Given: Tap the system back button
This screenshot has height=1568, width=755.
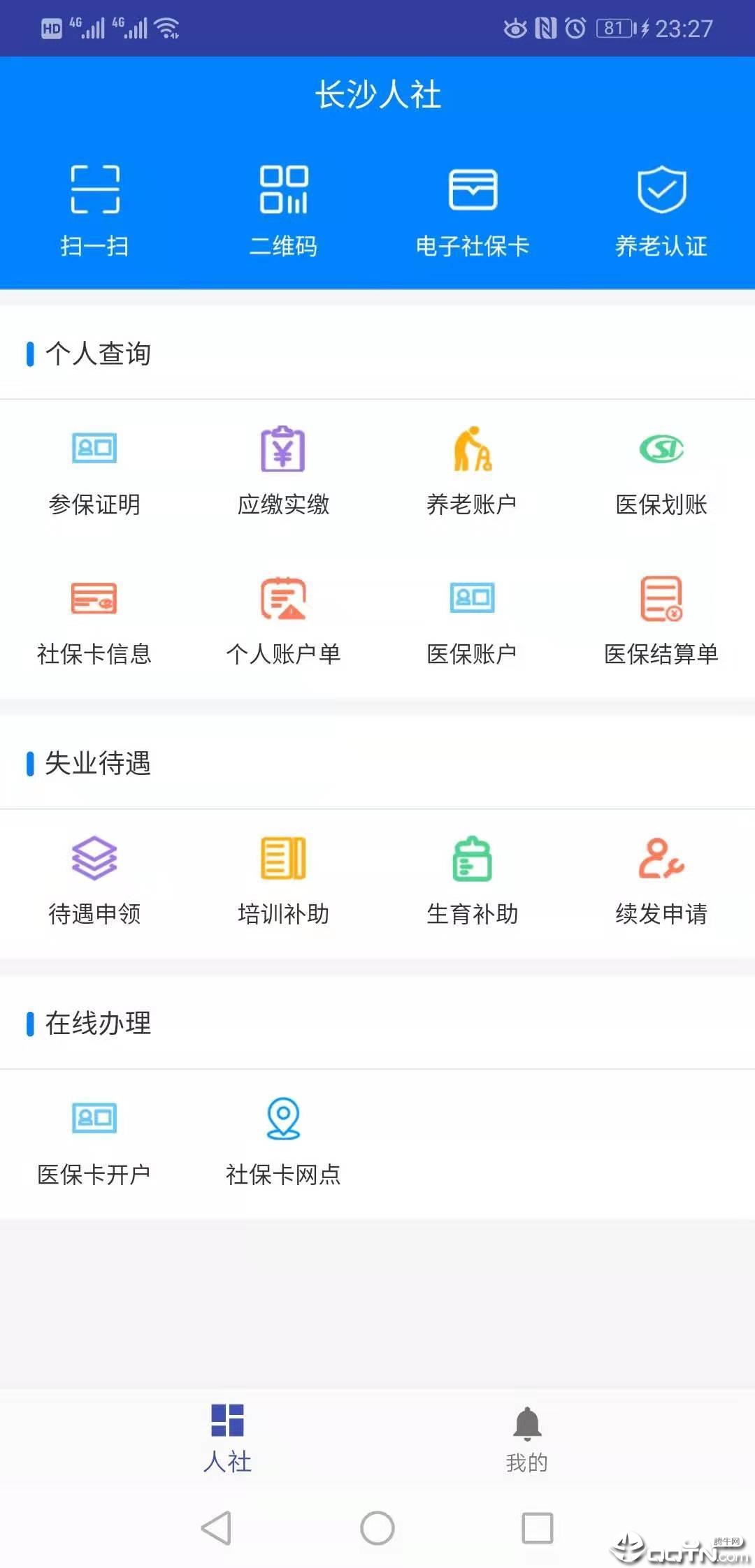Looking at the screenshot, I should pos(216,1528).
